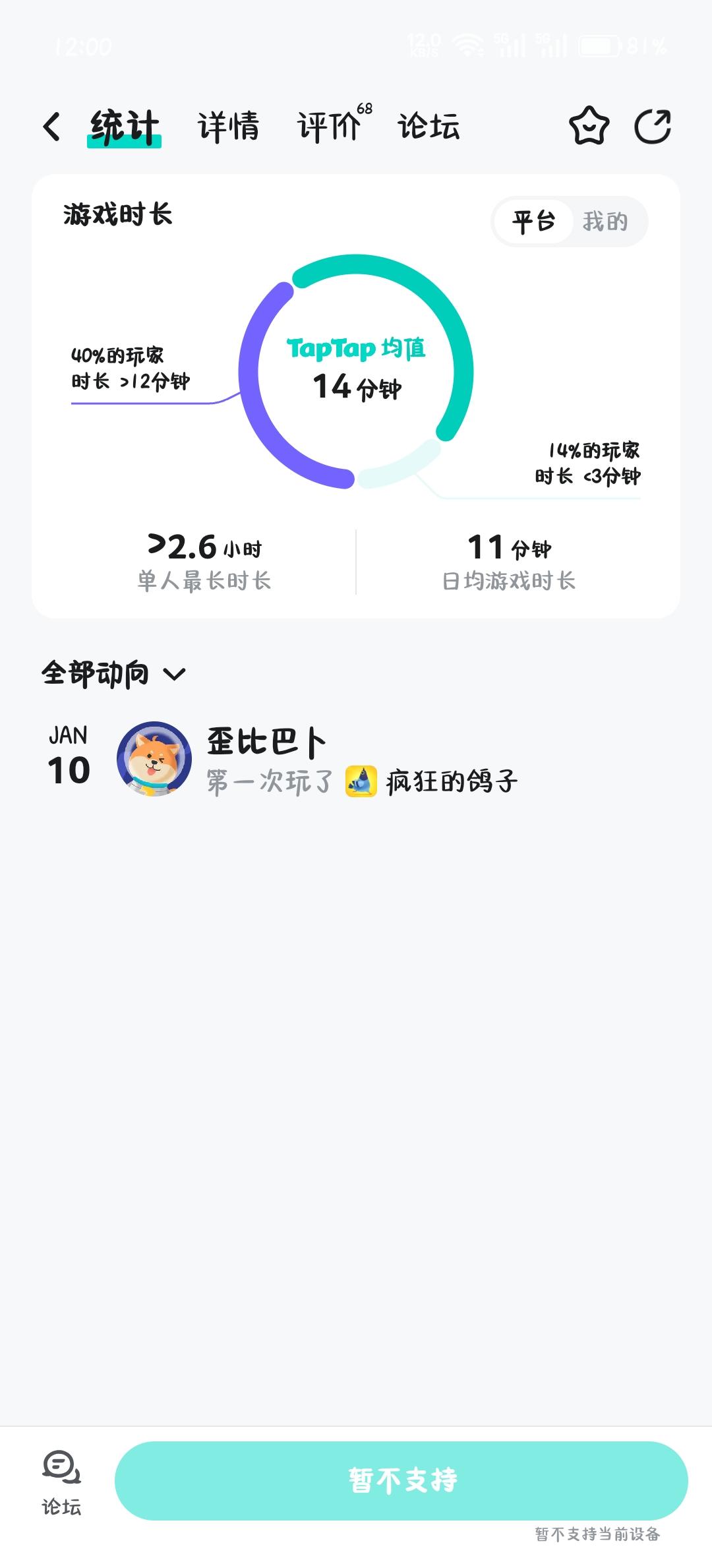The height and width of the screenshot is (1568, 712).
Task: Tap the 暂不支持 button
Action: click(401, 1480)
